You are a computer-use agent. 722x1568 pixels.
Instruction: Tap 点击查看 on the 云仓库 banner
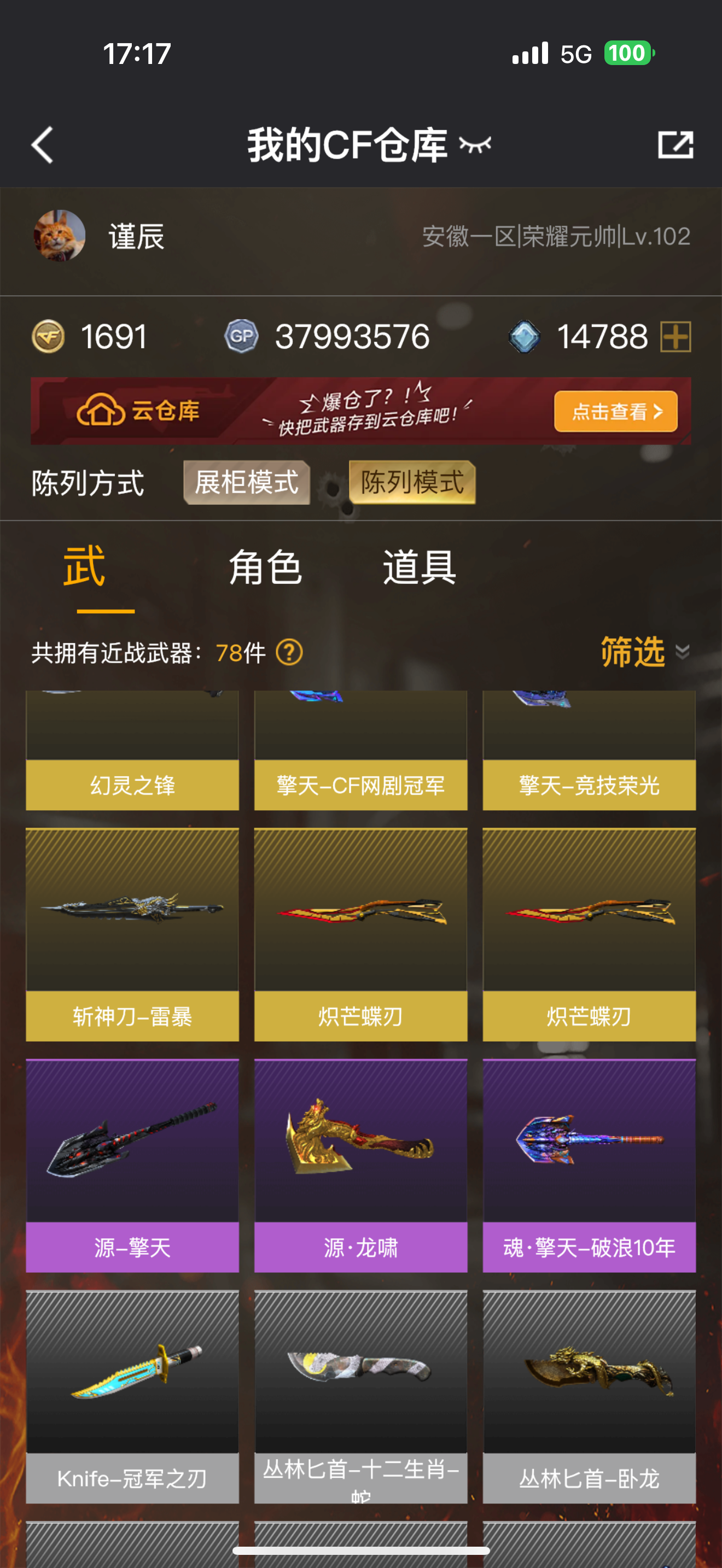coord(615,412)
